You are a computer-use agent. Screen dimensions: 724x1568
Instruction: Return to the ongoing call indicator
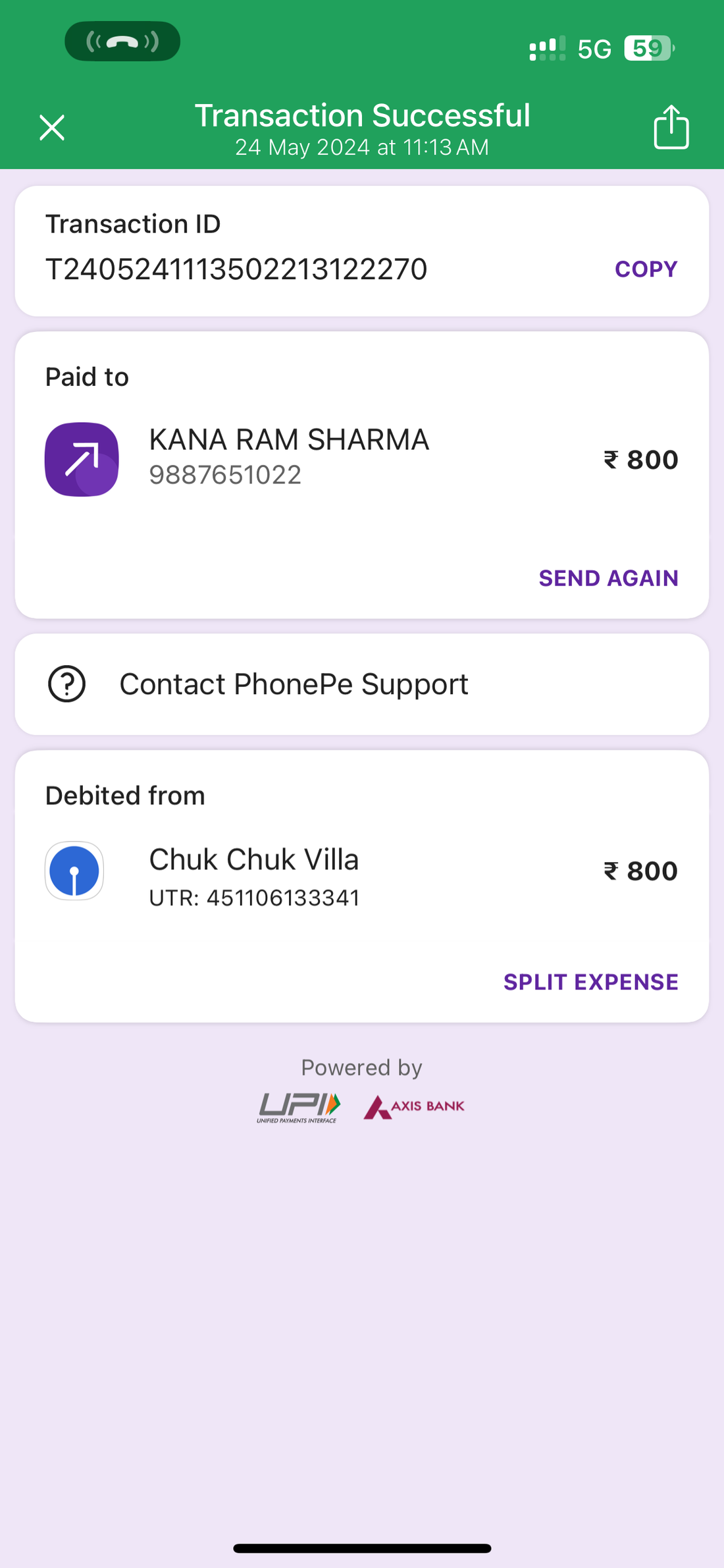tap(122, 41)
